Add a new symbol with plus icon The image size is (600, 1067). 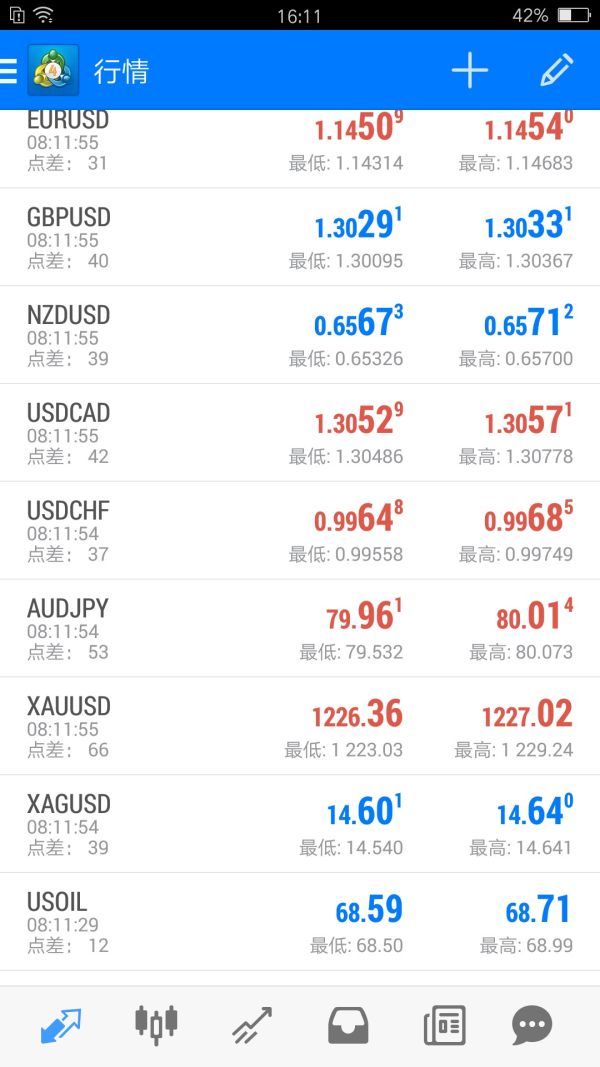click(x=469, y=71)
